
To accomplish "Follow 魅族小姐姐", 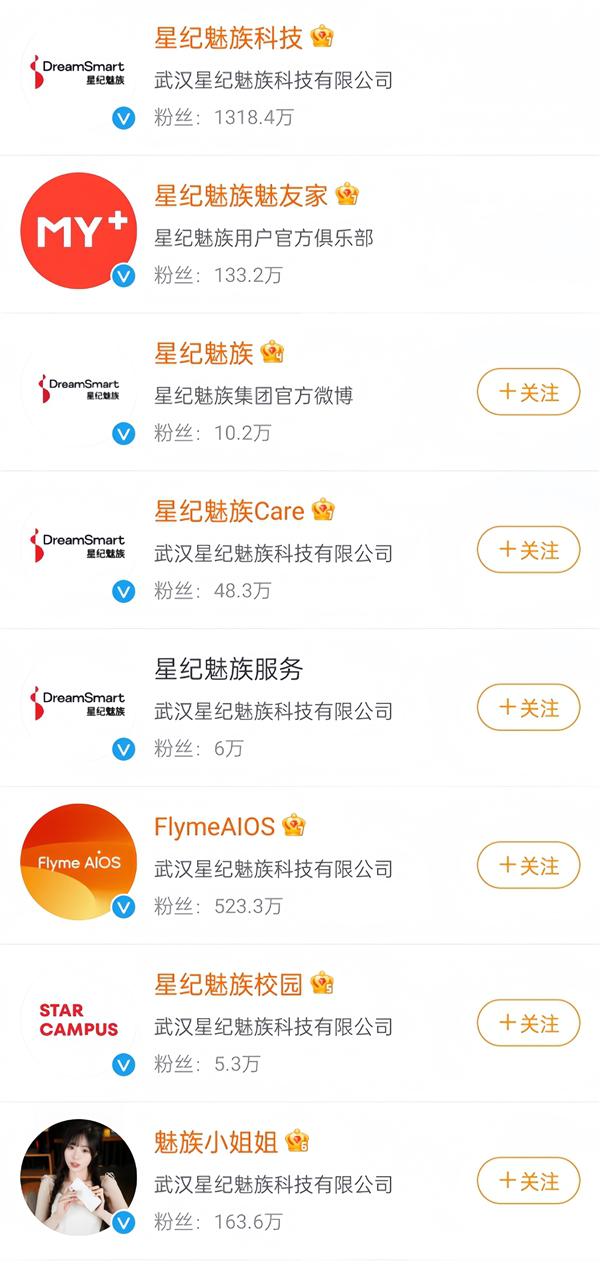I will pyautogui.click(x=528, y=1181).
